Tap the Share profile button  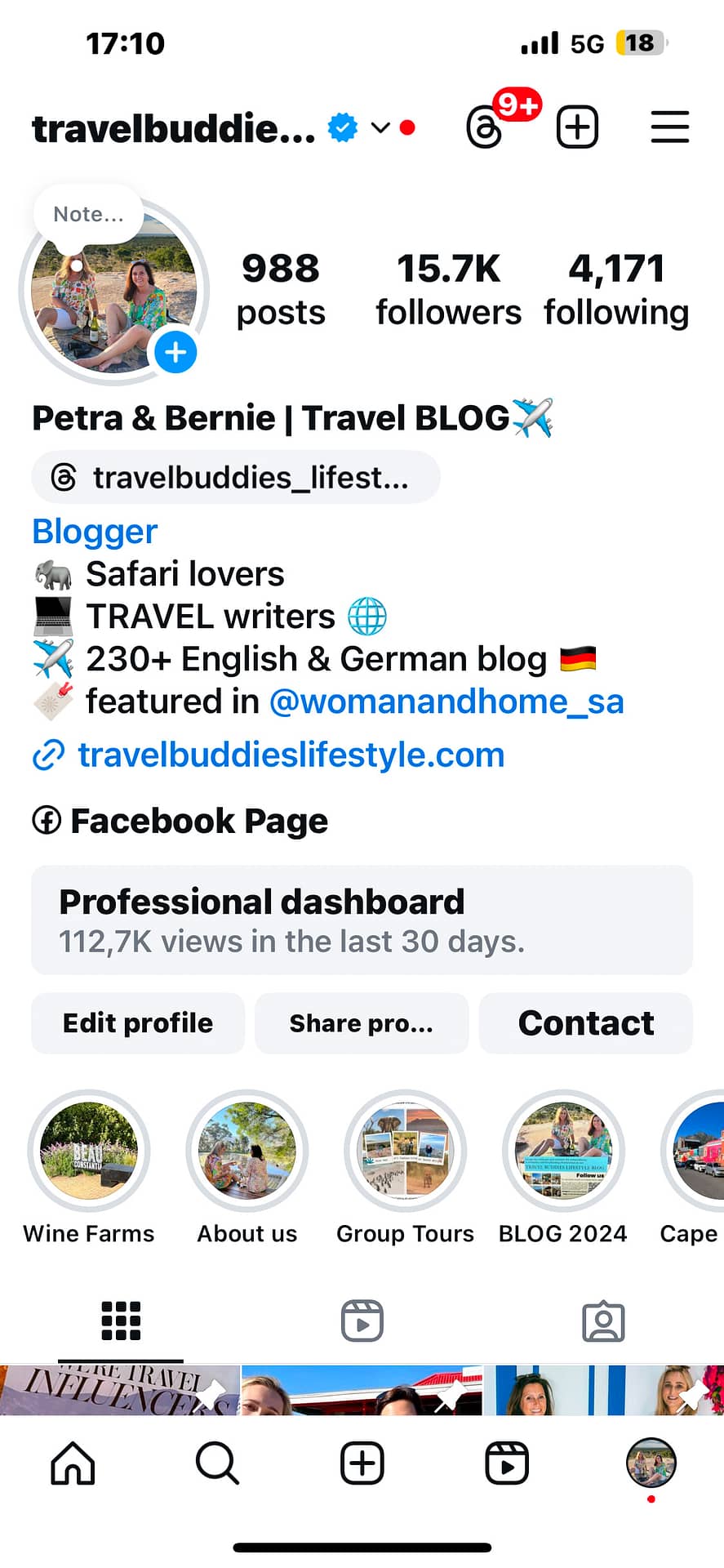coord(362,1023)
